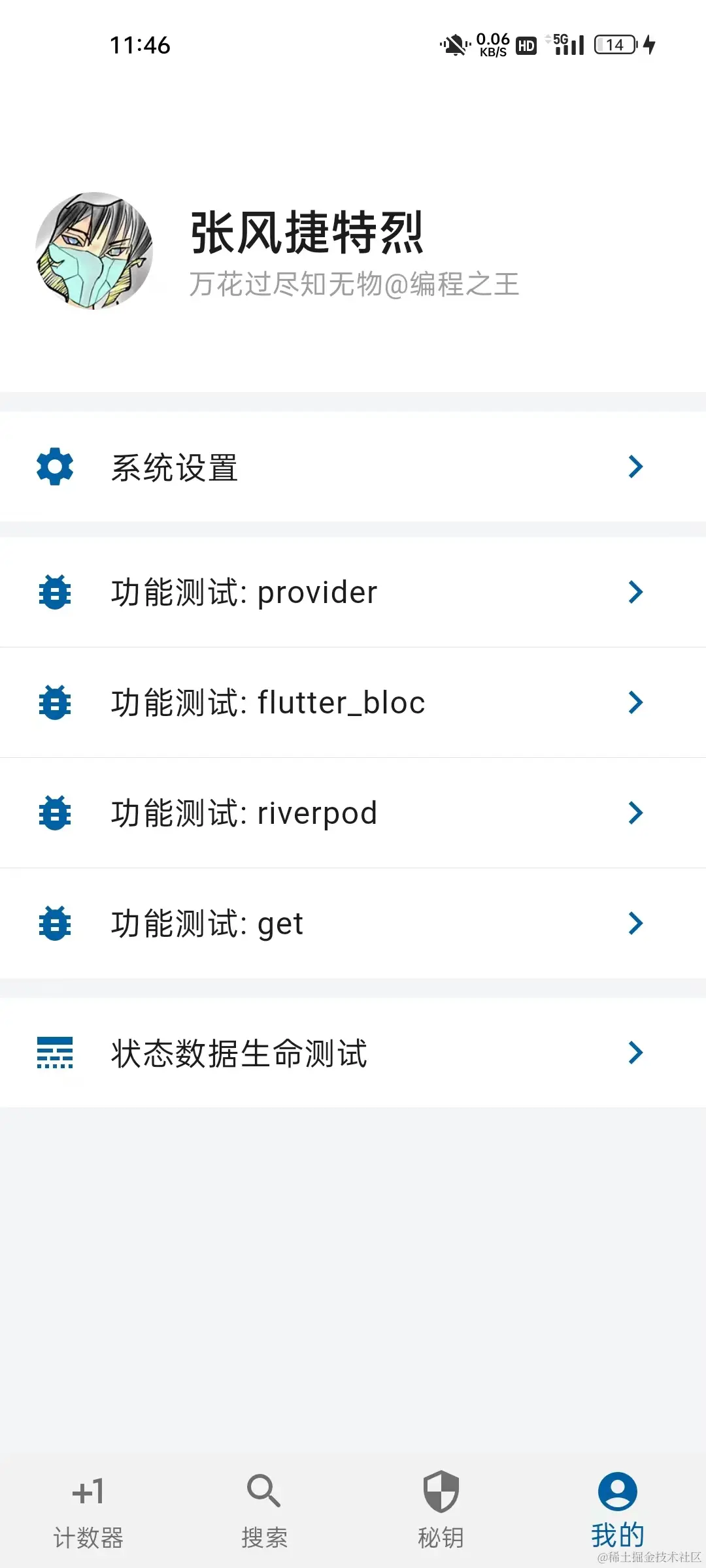This screenshot has height=1568, width=706.
Task: Select the search magnifier icon in bottom bar
Action: pos(263,1492)
